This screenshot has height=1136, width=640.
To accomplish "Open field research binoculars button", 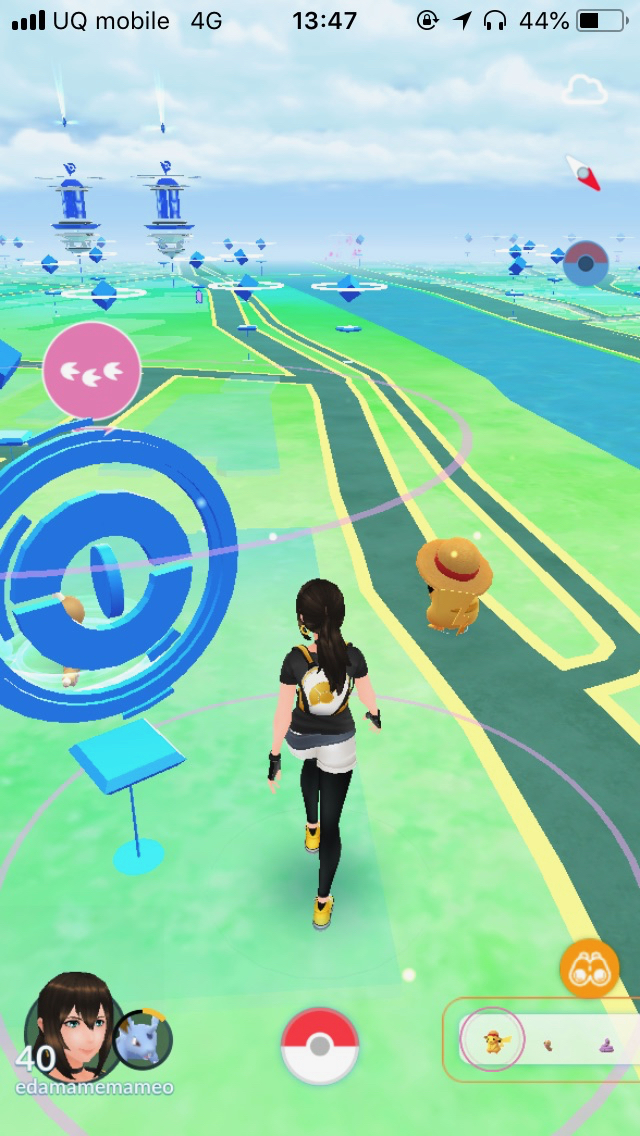I will (x=589, y=969).
